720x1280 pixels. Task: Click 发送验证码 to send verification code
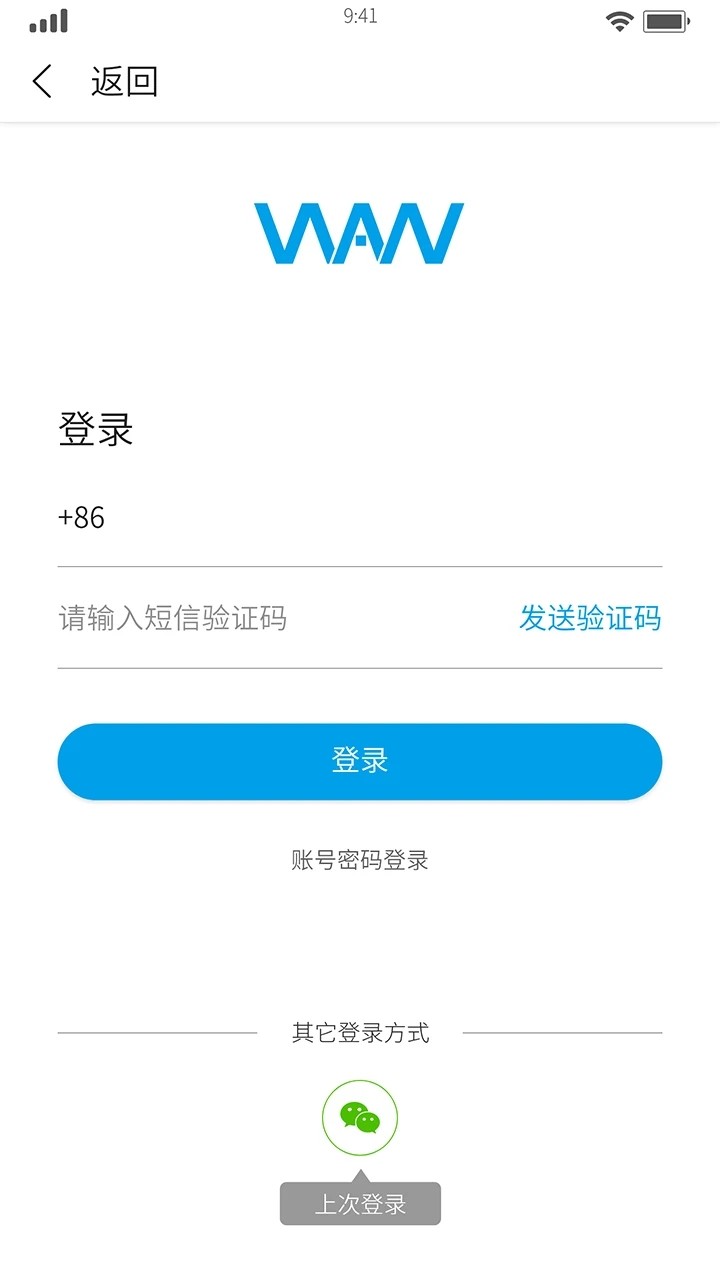[590, 619]
